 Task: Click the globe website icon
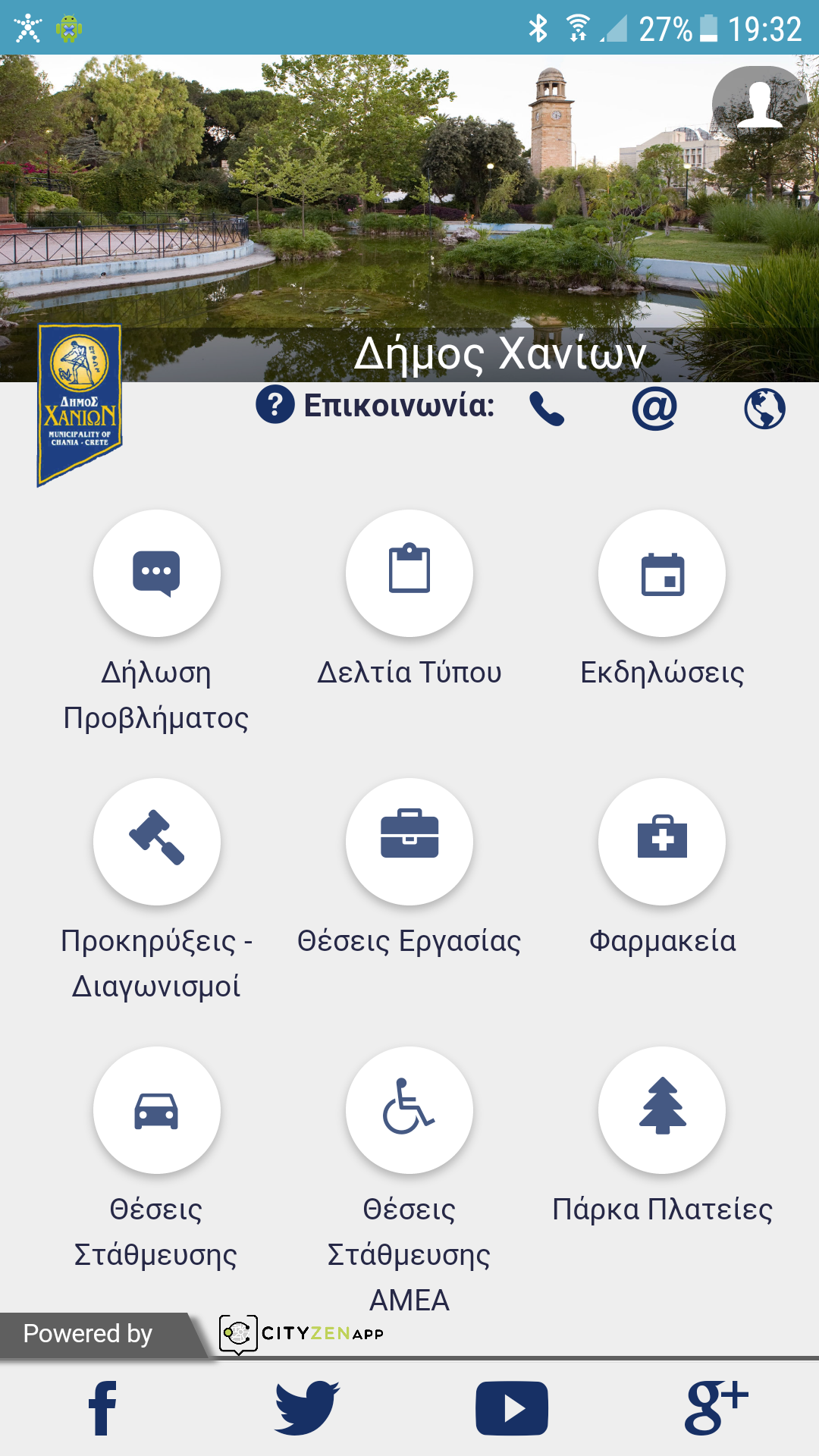pos(764,407)
